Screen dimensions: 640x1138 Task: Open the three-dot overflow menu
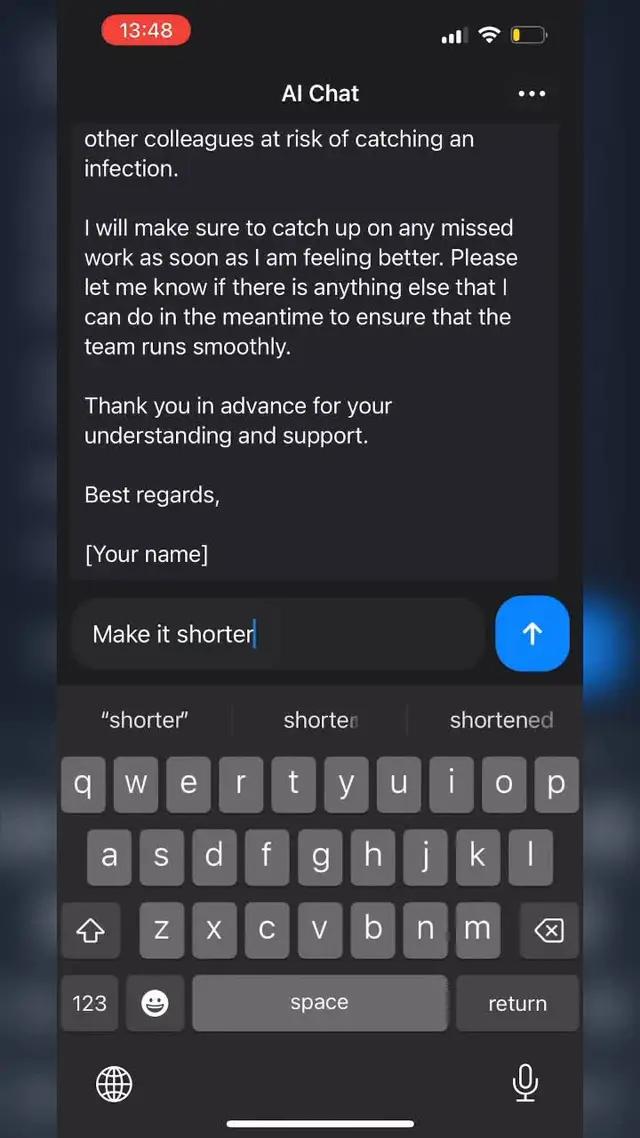pos(531,94)
